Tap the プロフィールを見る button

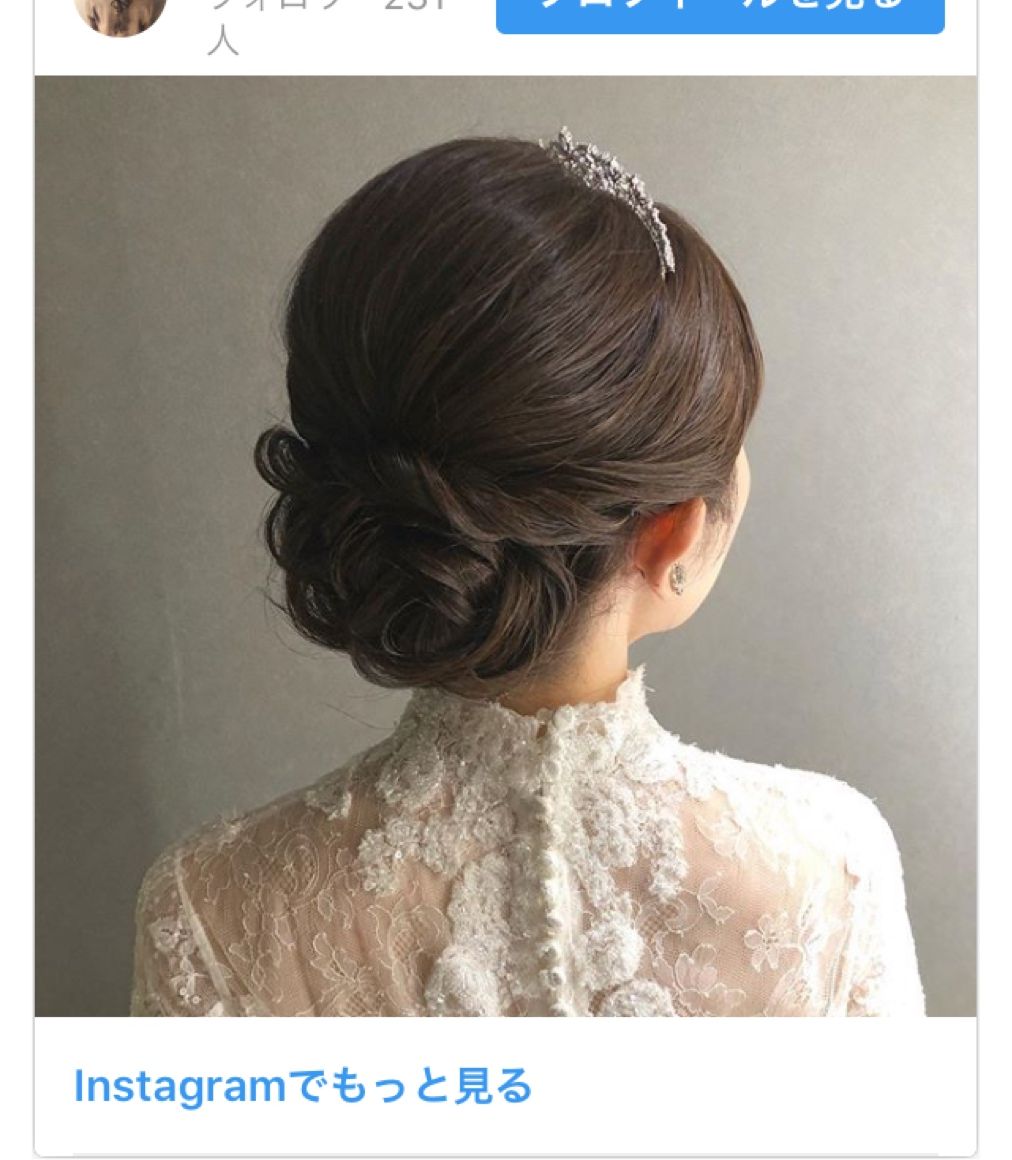[x=720, y=14]
